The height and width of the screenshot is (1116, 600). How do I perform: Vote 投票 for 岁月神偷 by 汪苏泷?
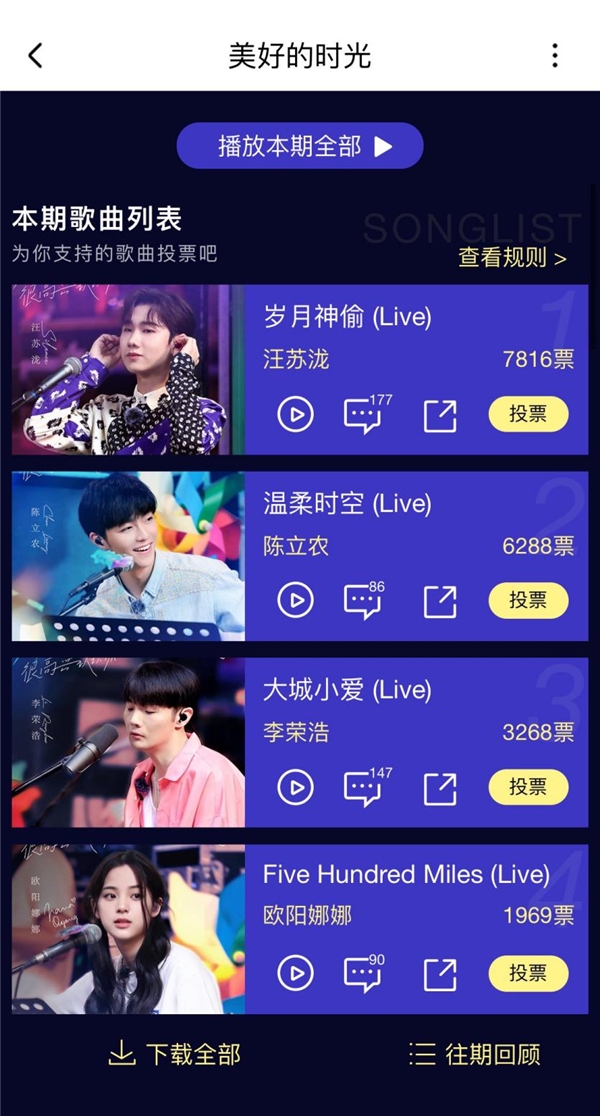pyautogui.click(x=528, y=414)
